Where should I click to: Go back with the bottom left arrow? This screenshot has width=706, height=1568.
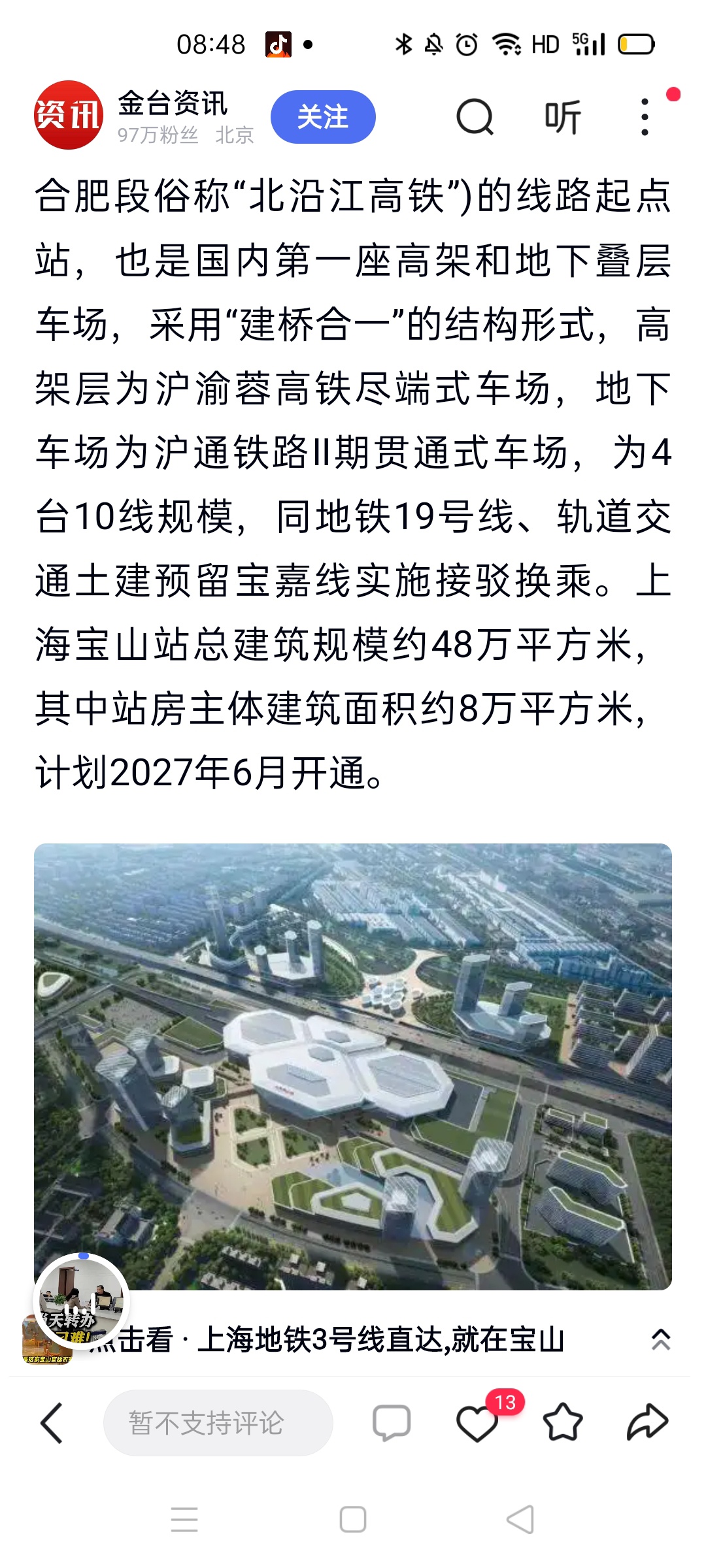point(52,1422)
